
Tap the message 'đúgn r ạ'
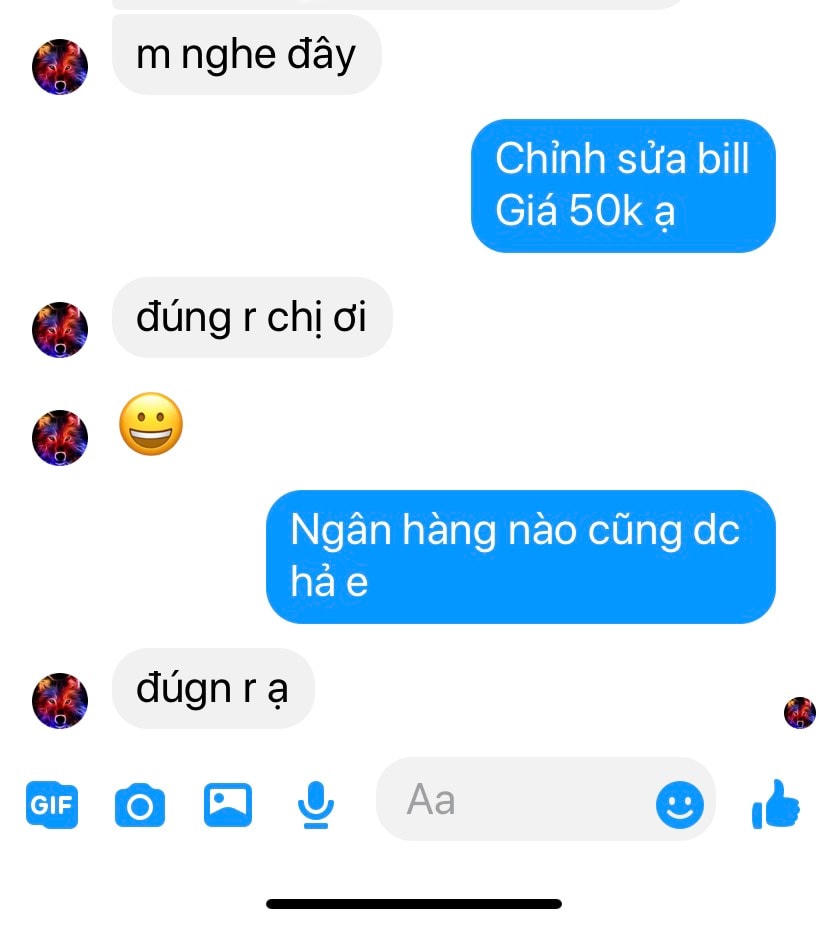pyautogui.click(x=213, y=688)
